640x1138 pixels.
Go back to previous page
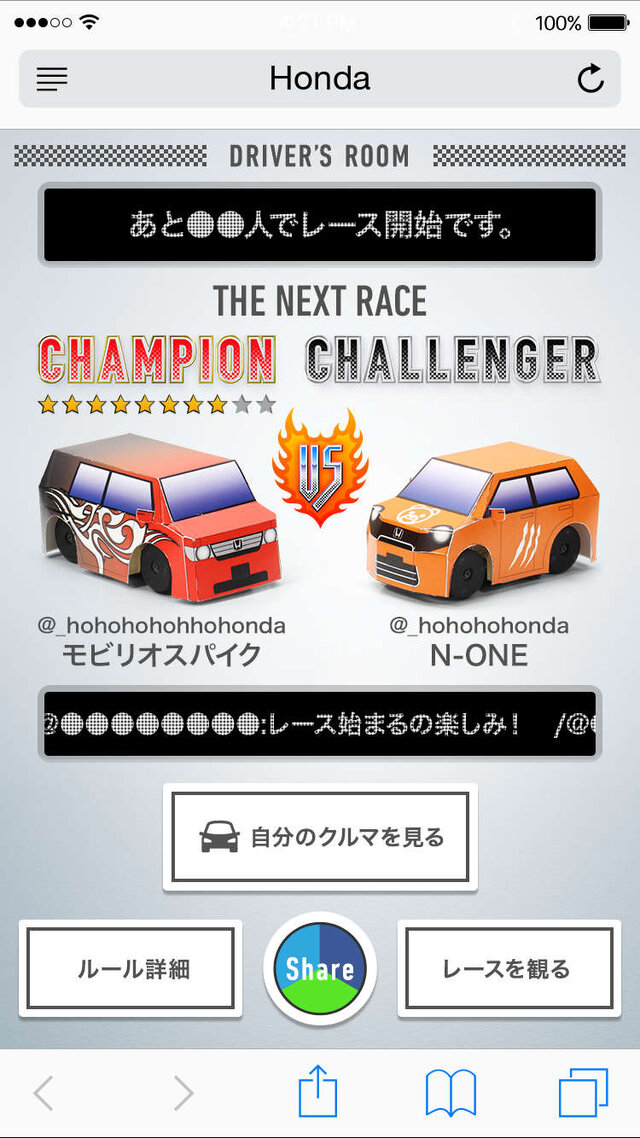[x=44, y=1093]
